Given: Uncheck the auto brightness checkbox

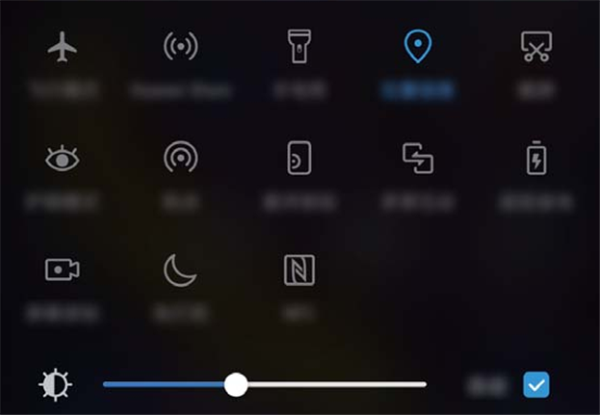Looking at the screenshot, I should [536, 384].
